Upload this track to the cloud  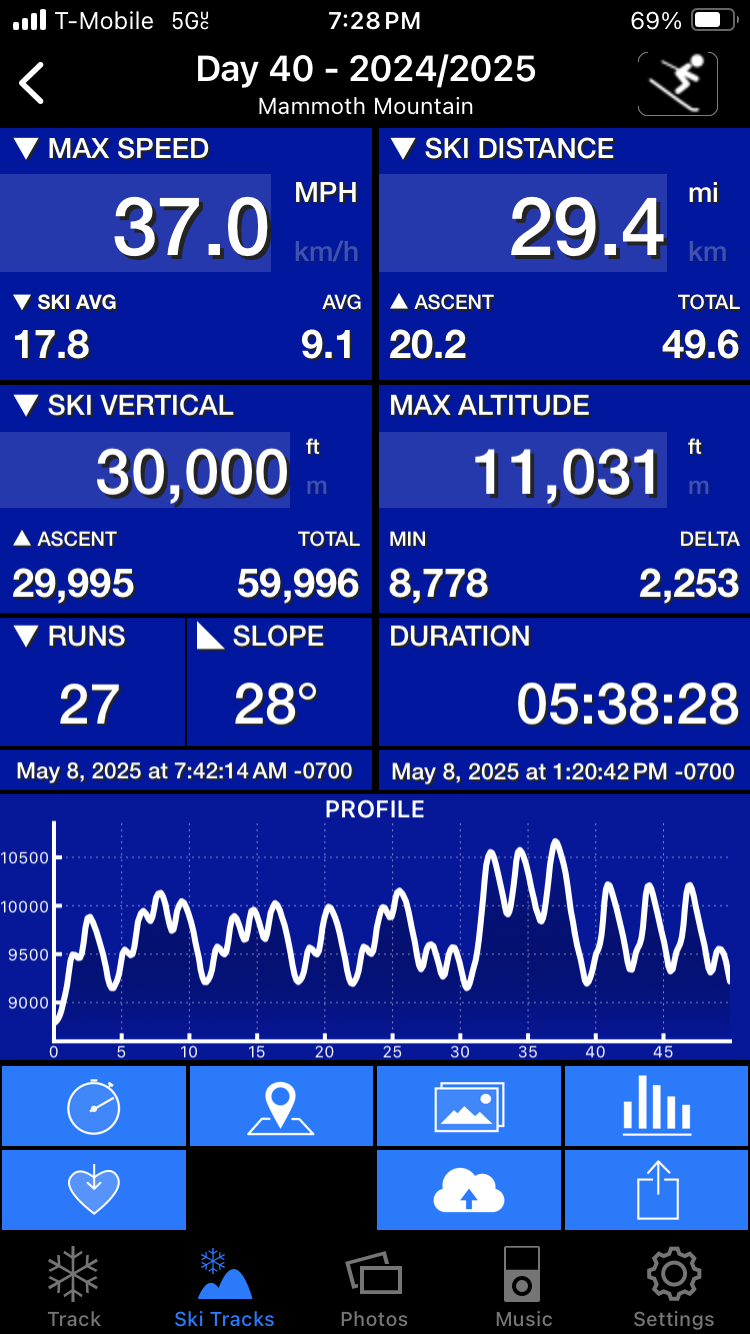469,1190
